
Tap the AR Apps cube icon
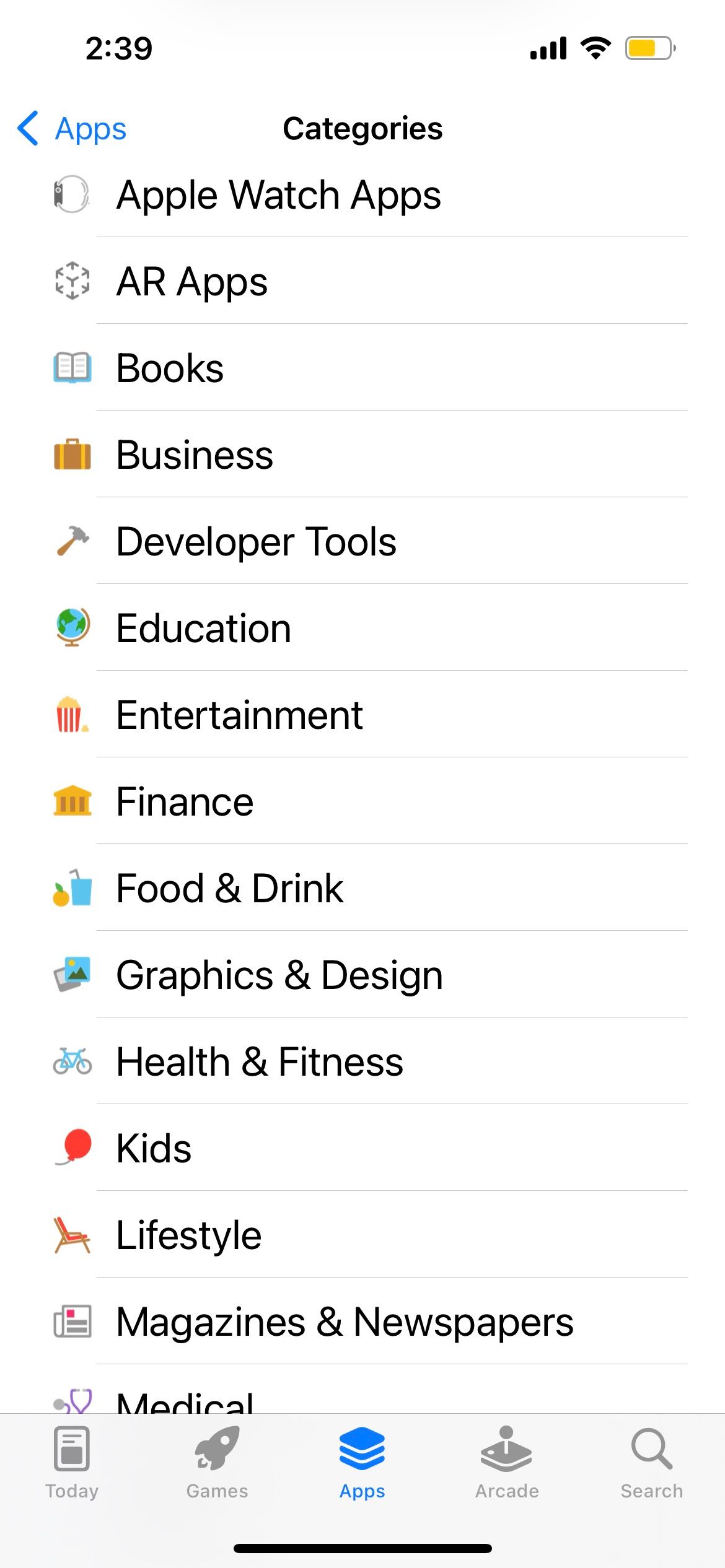(71, 282)
